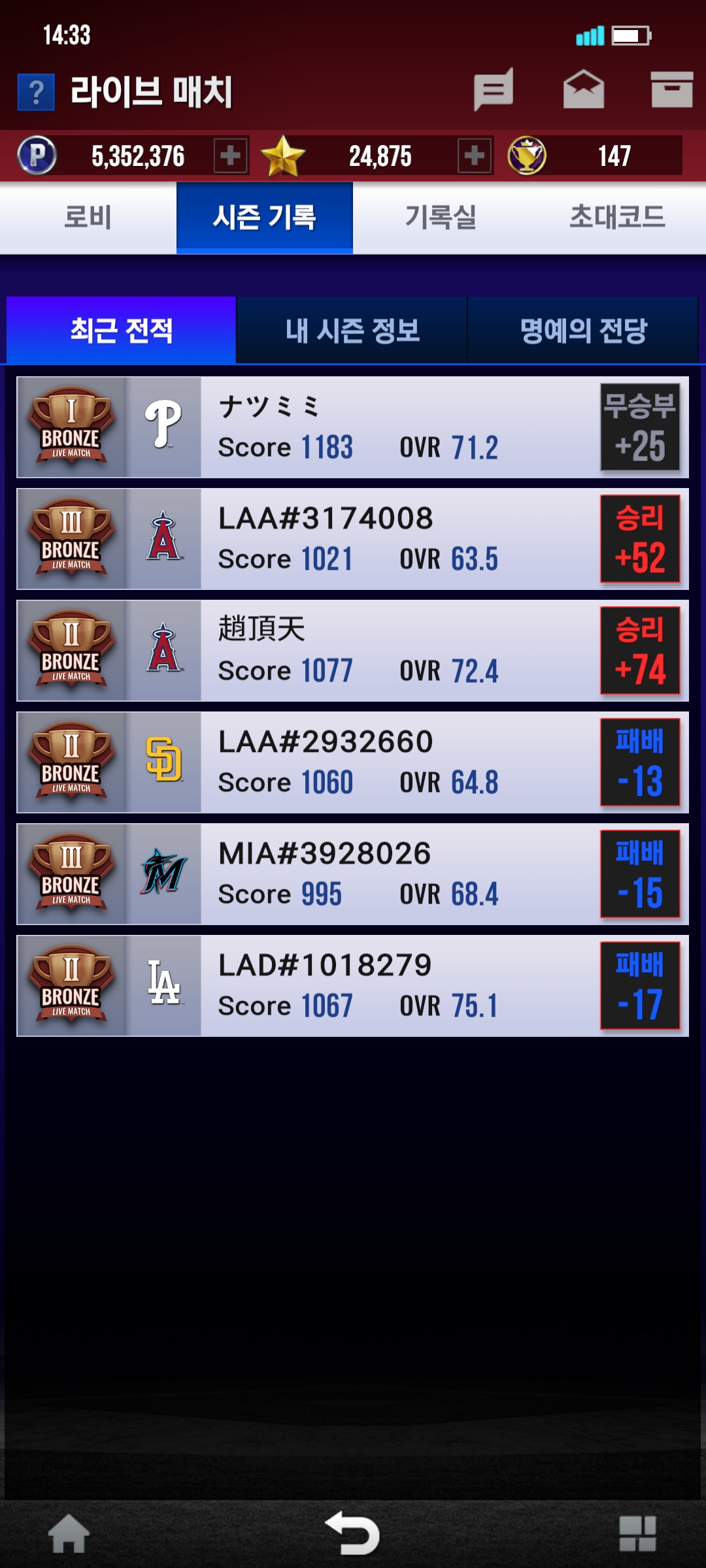Screen dimensions: 706x1568
Task: Go to the 기록실 tab
Action: point(441,218)
